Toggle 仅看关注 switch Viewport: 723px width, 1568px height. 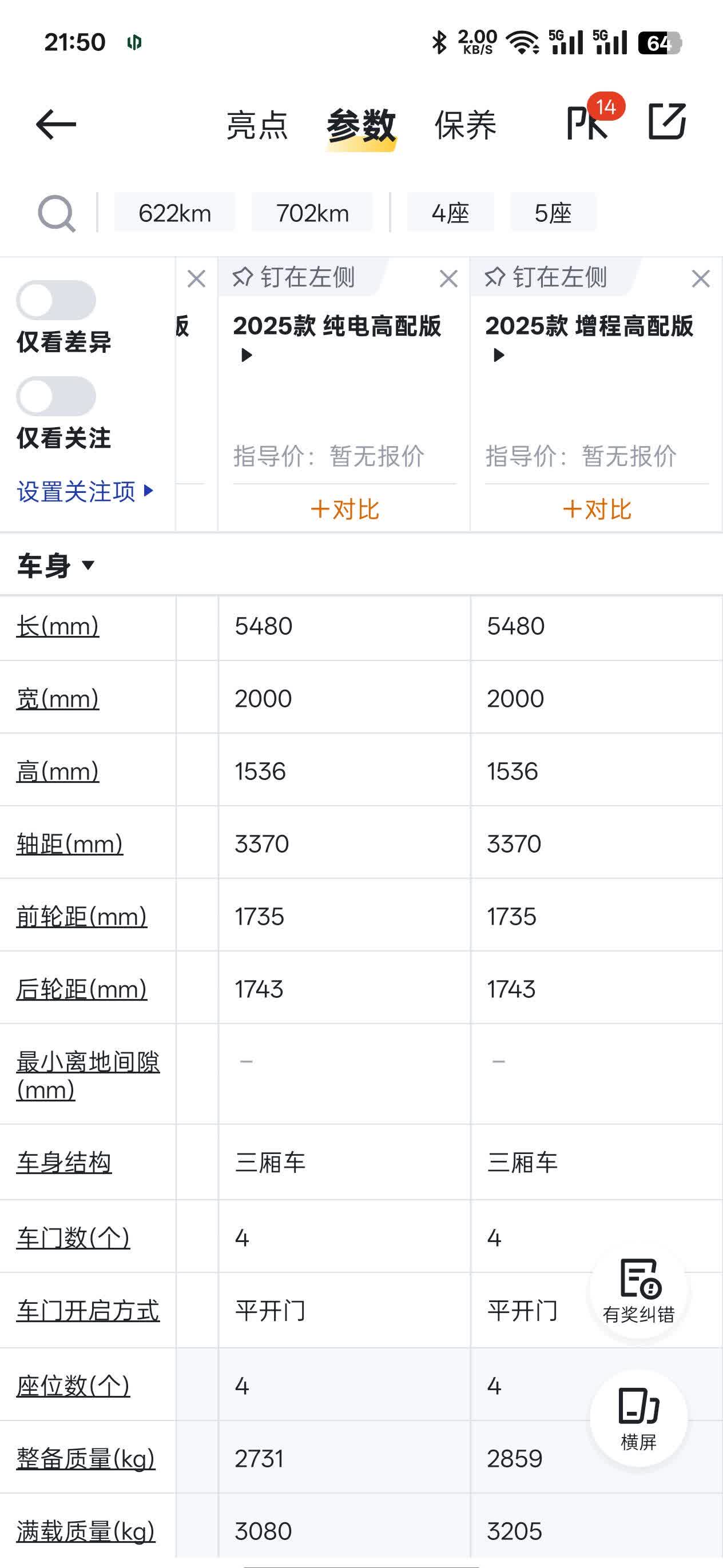click(x=56, y=396)
